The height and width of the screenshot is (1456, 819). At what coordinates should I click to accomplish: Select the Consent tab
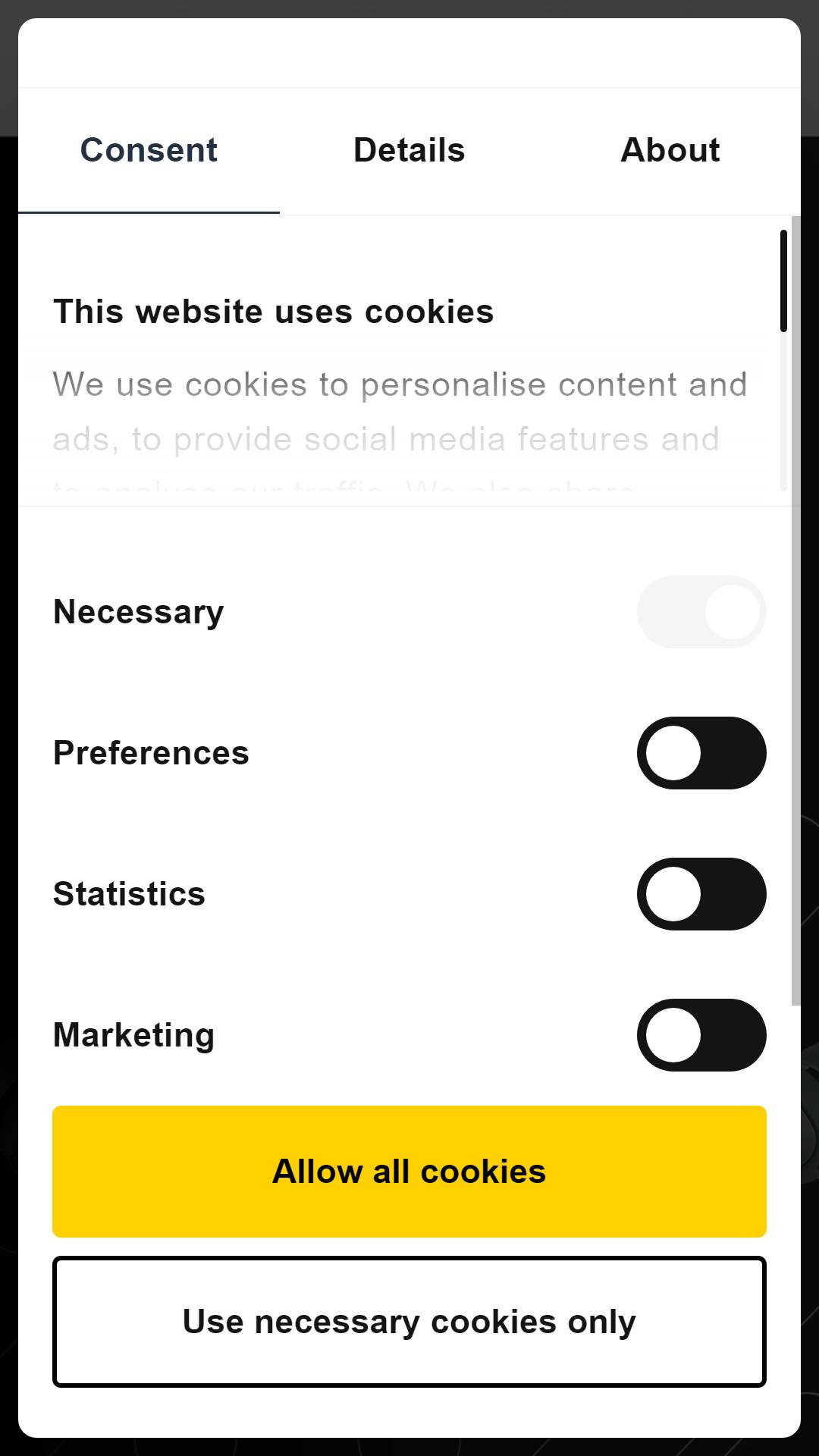pos(149,150)
